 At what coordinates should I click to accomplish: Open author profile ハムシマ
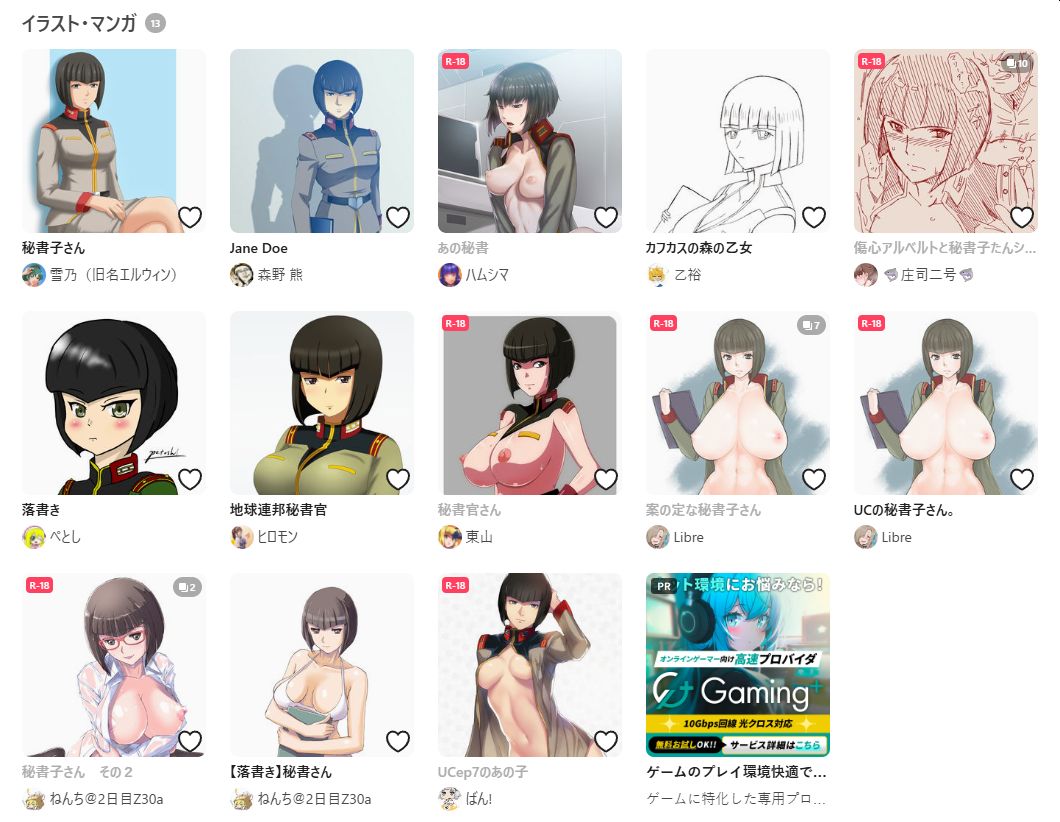click(x=488, y=274)
